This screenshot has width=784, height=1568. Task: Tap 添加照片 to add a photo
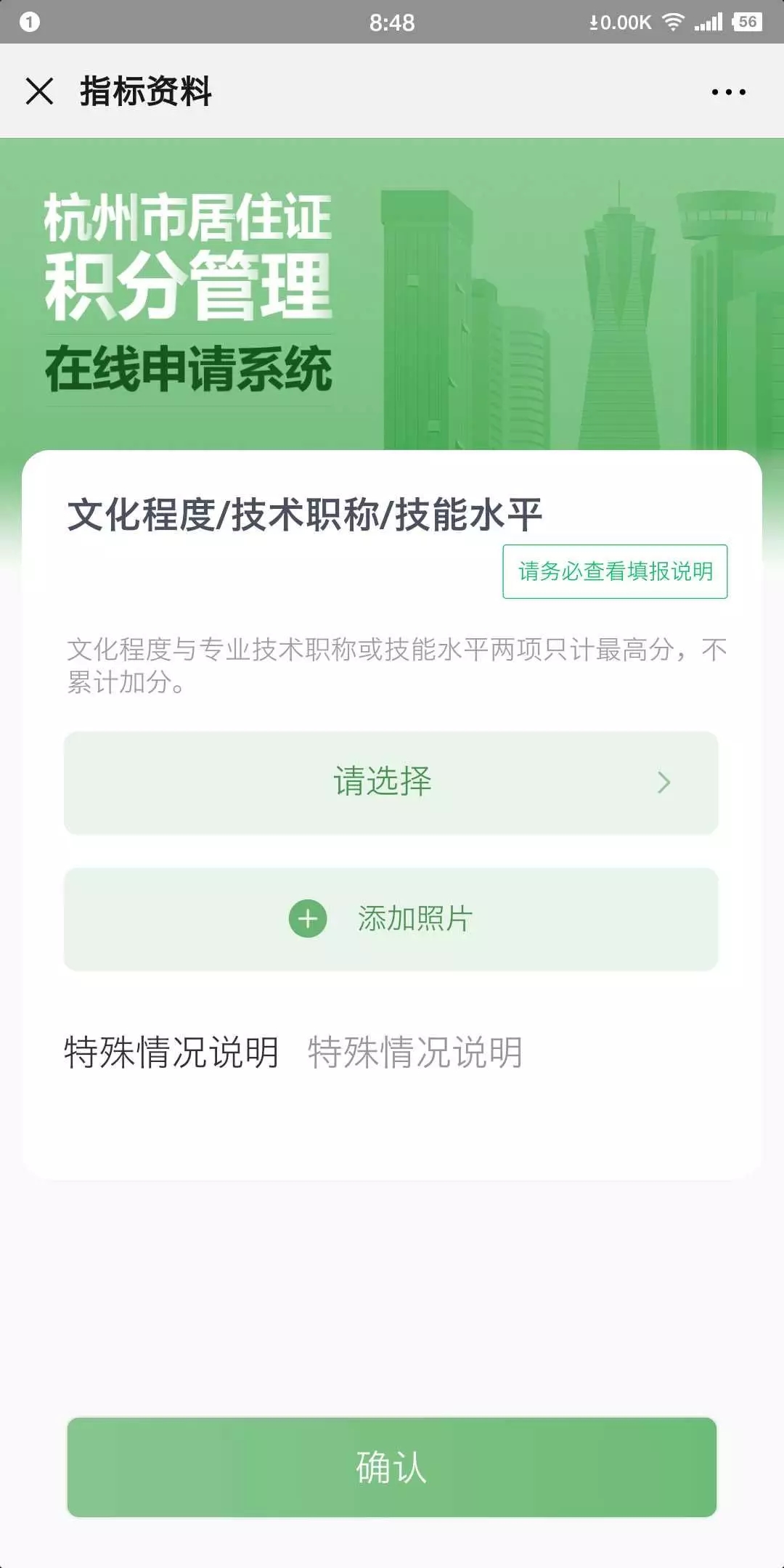pos(391,919)
